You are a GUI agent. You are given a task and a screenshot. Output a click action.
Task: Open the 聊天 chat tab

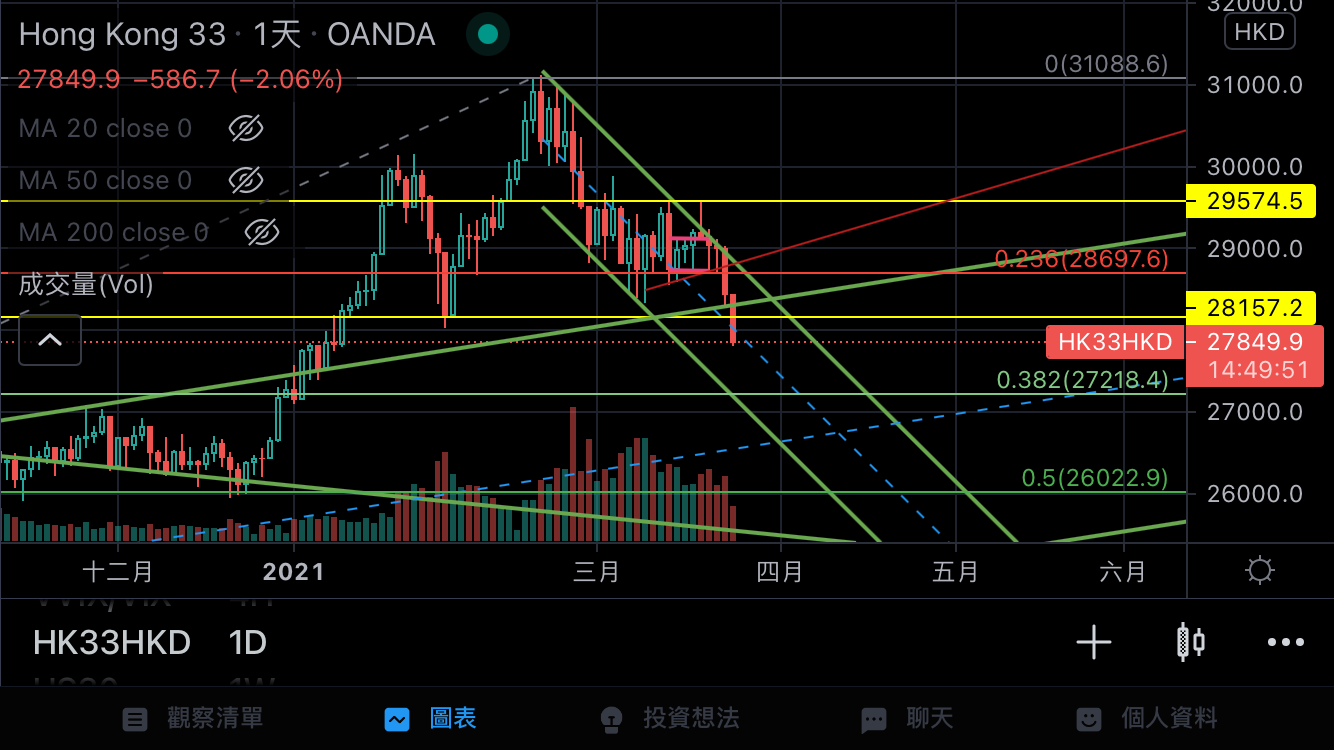pyautogui.click(x=908, y=718)
